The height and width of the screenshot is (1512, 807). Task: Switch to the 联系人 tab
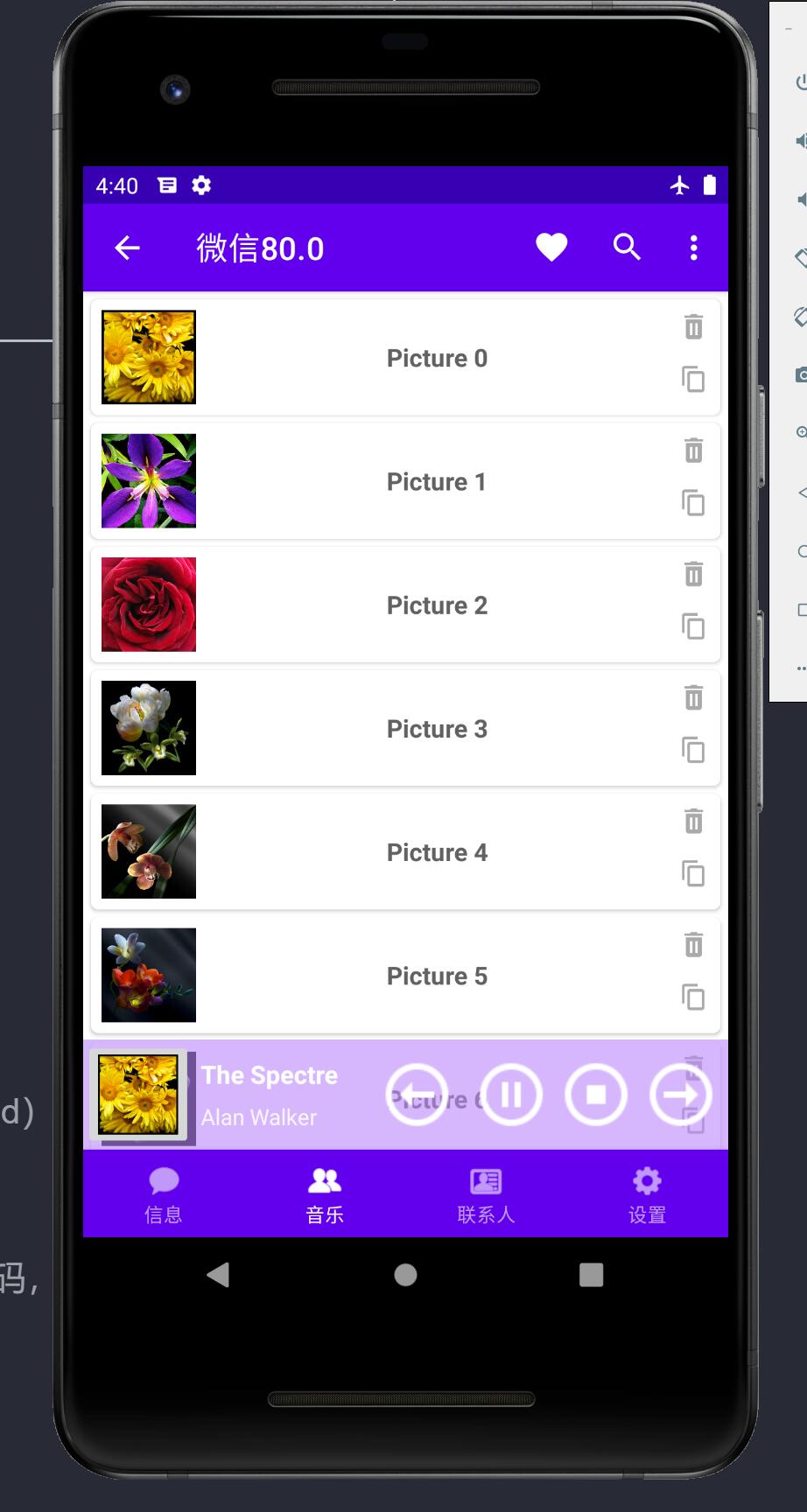tap(486, 1194)
